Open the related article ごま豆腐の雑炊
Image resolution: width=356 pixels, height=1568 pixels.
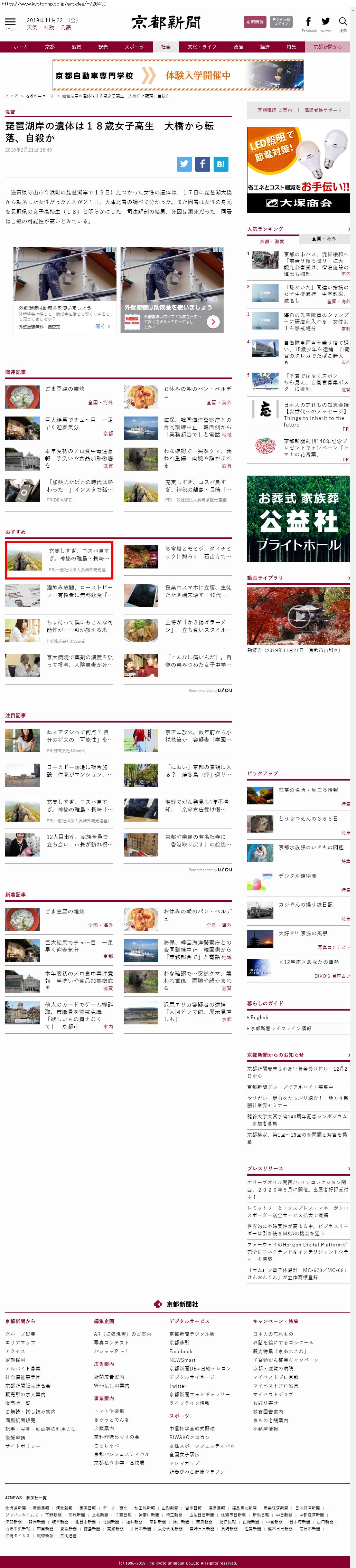click(65, 389)
